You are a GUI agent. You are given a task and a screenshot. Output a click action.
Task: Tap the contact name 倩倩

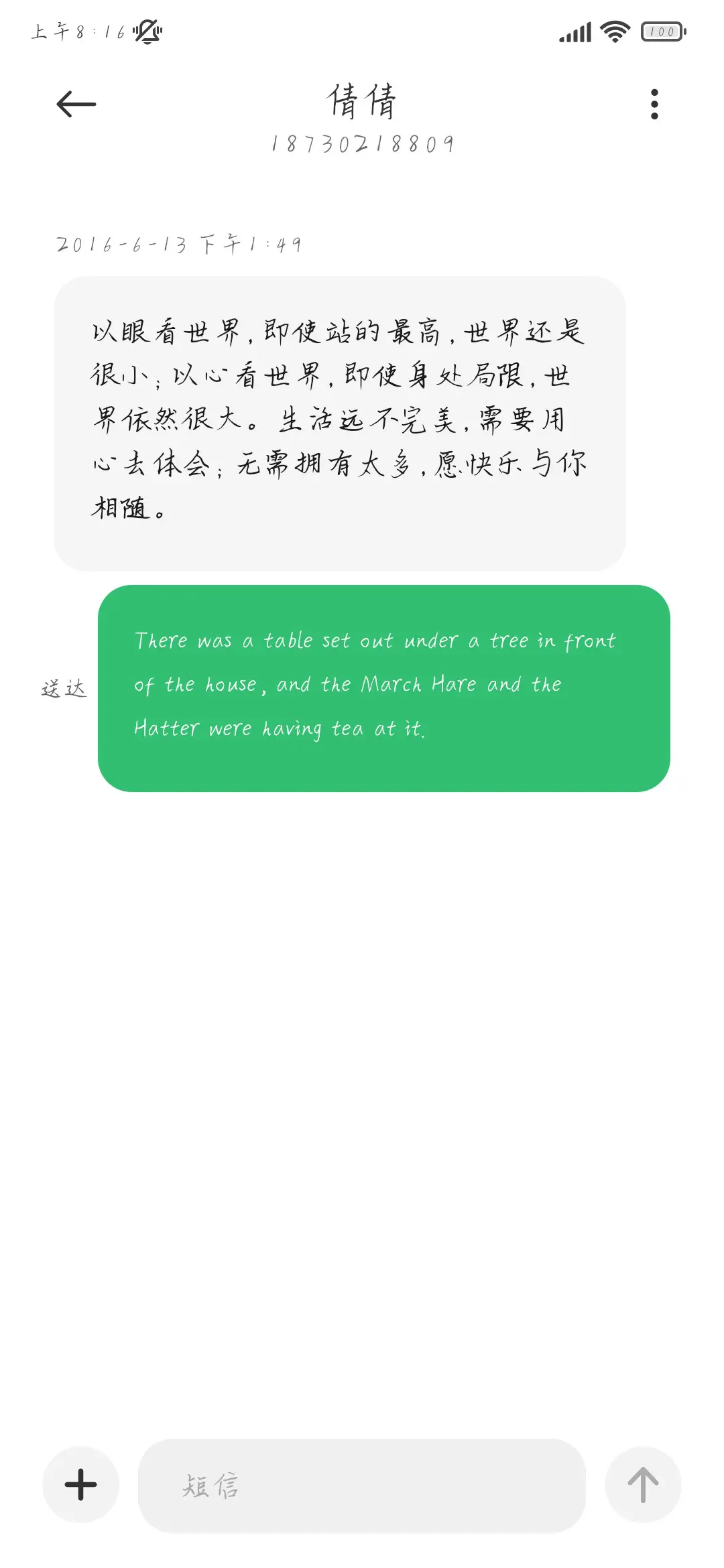click(x=362, y=101)
